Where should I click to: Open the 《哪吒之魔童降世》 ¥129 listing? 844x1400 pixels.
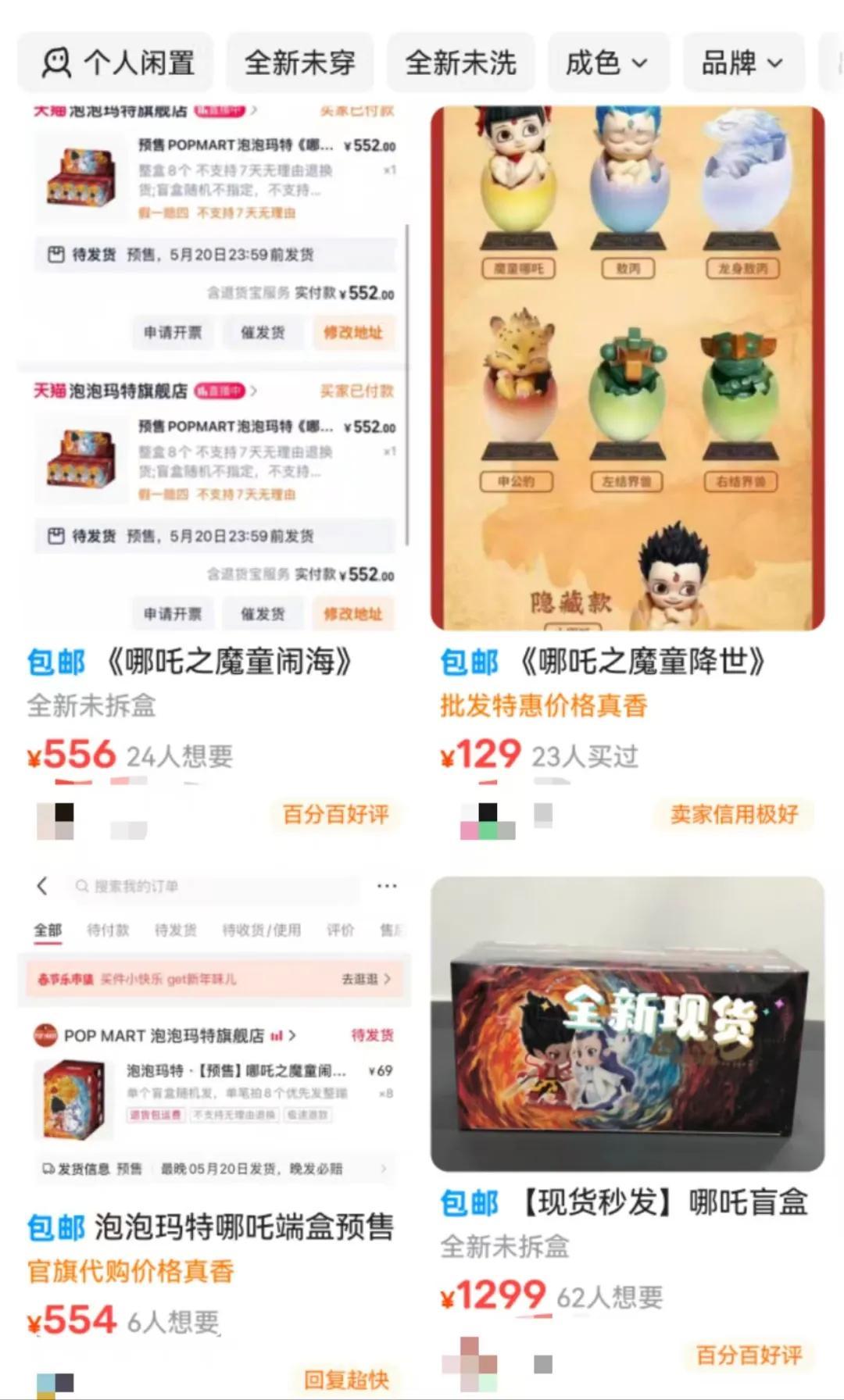click(628, 367)
